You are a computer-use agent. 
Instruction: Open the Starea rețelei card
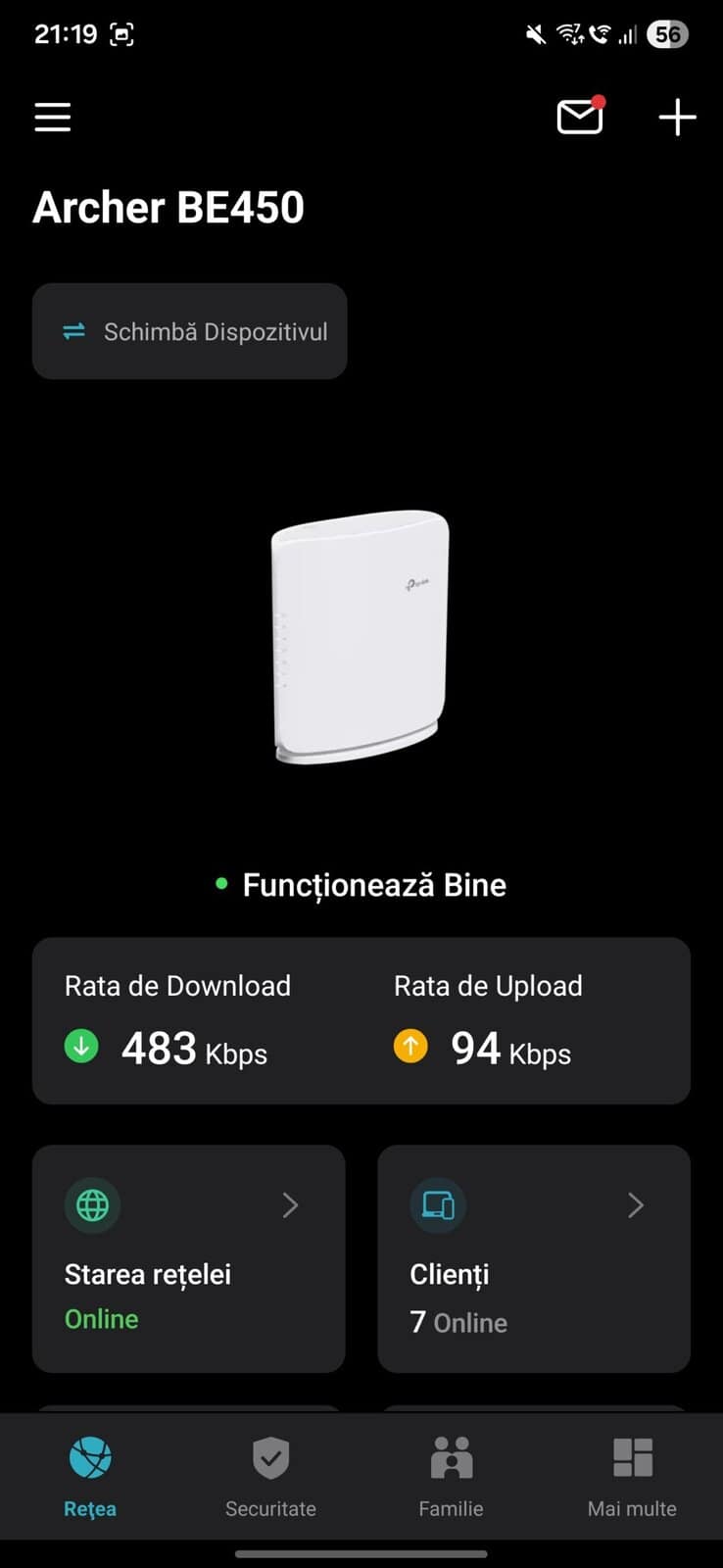coord(189,1258)
